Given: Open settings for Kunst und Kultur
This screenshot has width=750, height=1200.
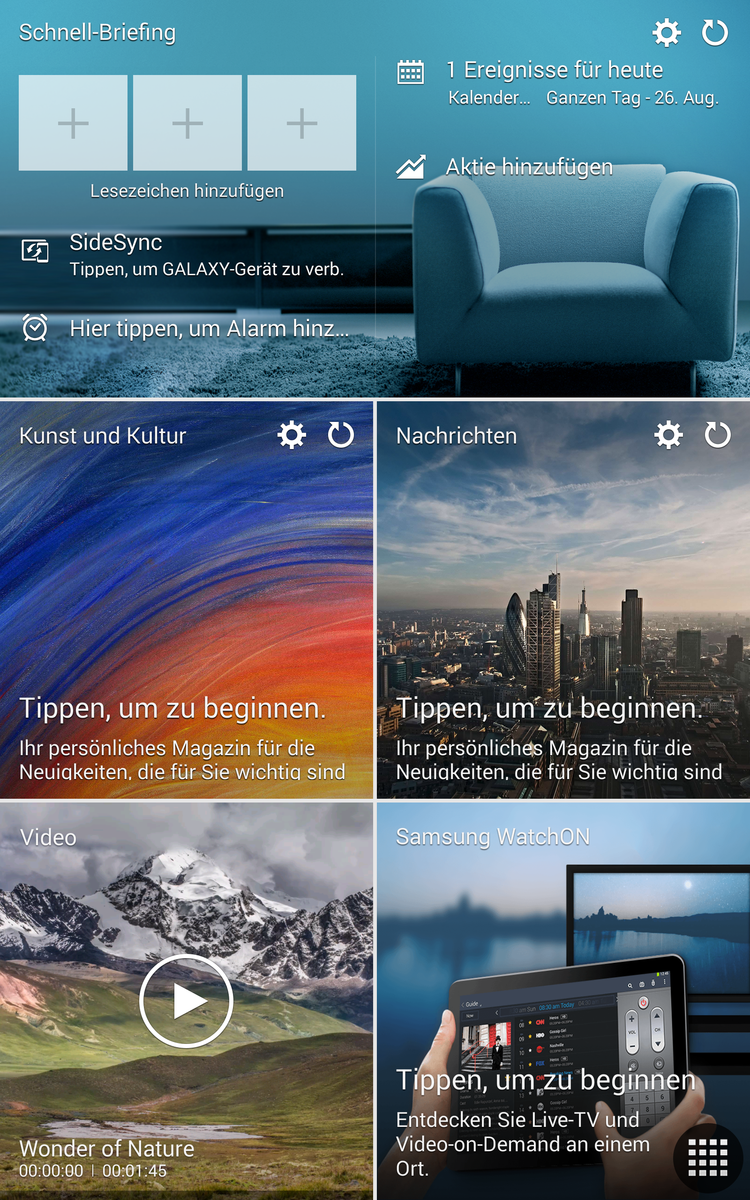Looking at the screenshot, I should (291, 435).
